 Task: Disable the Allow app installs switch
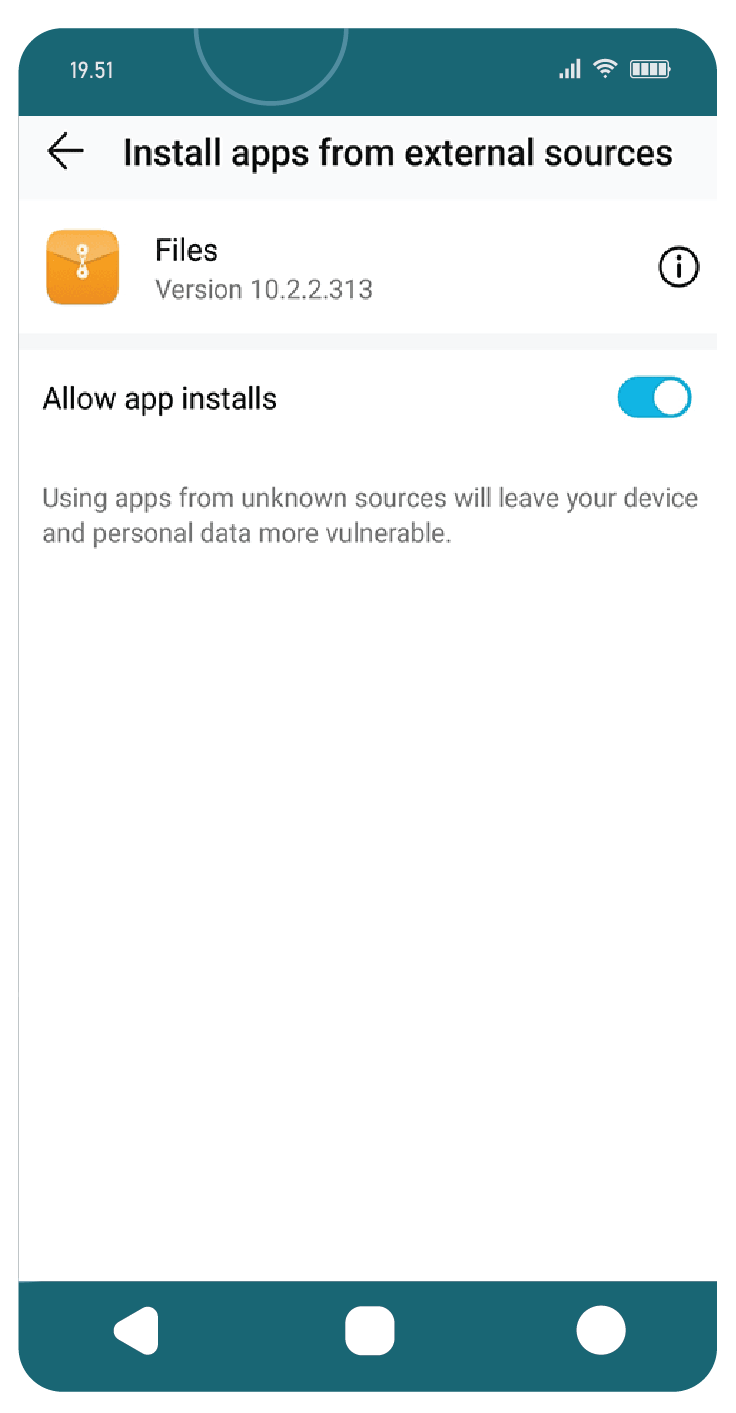[654, 398]
